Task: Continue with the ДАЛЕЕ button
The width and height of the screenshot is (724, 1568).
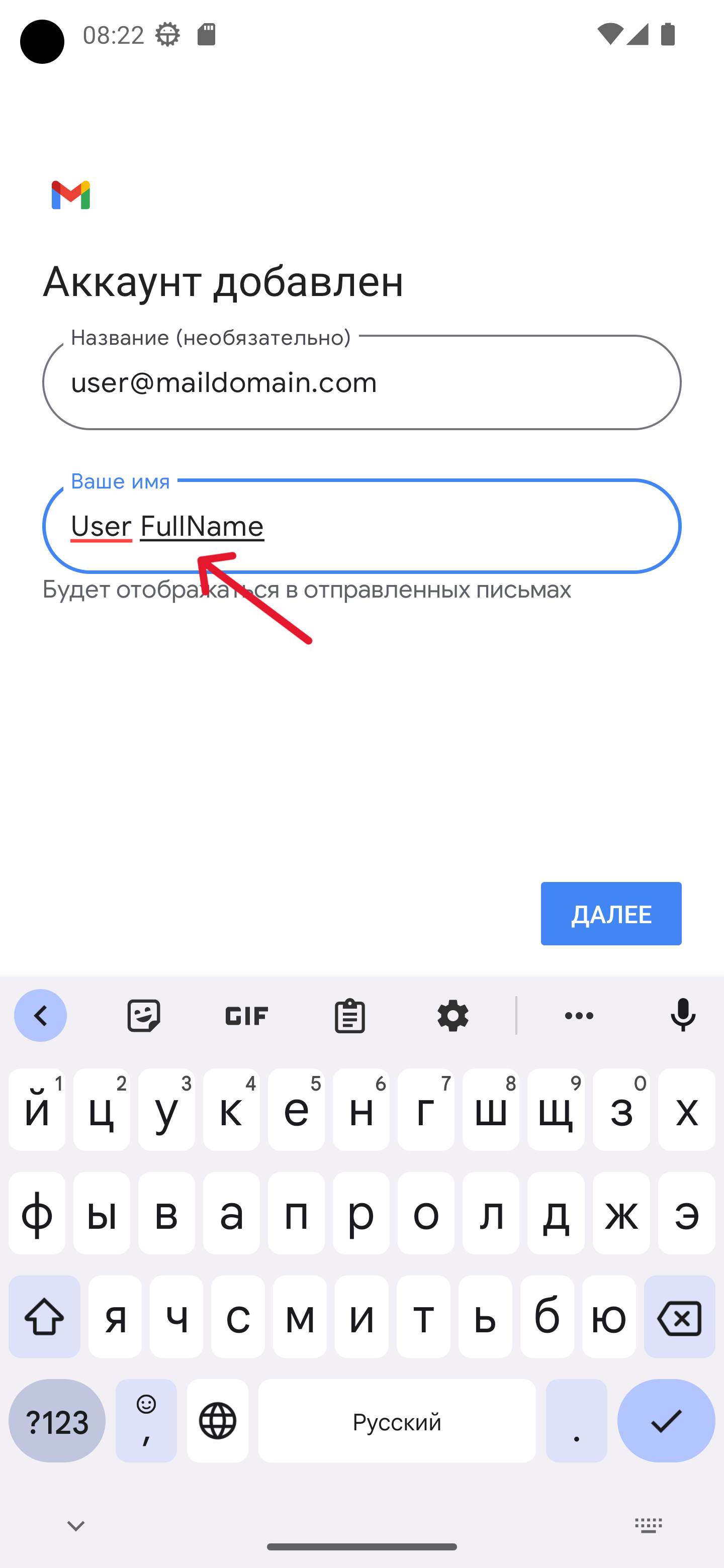Action: (x=611, y=913)
